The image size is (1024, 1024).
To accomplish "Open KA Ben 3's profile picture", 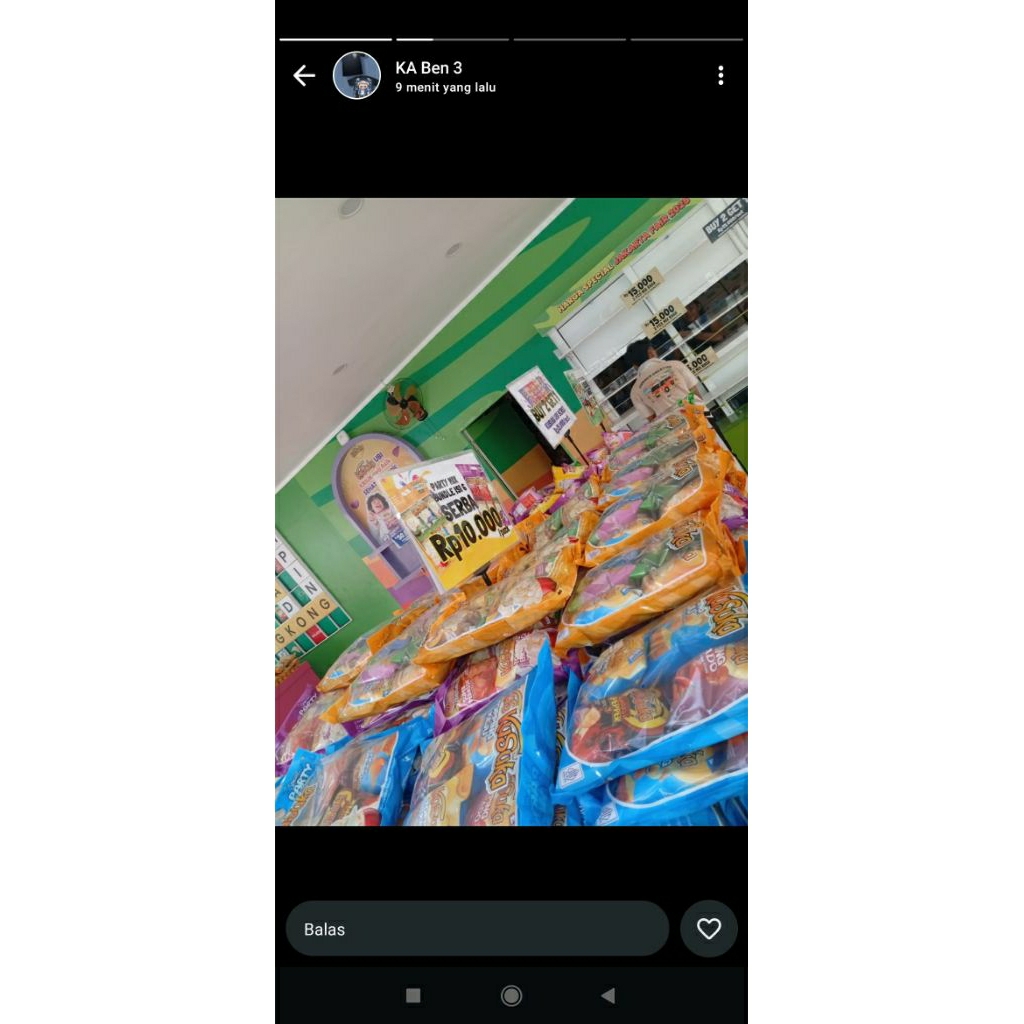I will 357,76.
